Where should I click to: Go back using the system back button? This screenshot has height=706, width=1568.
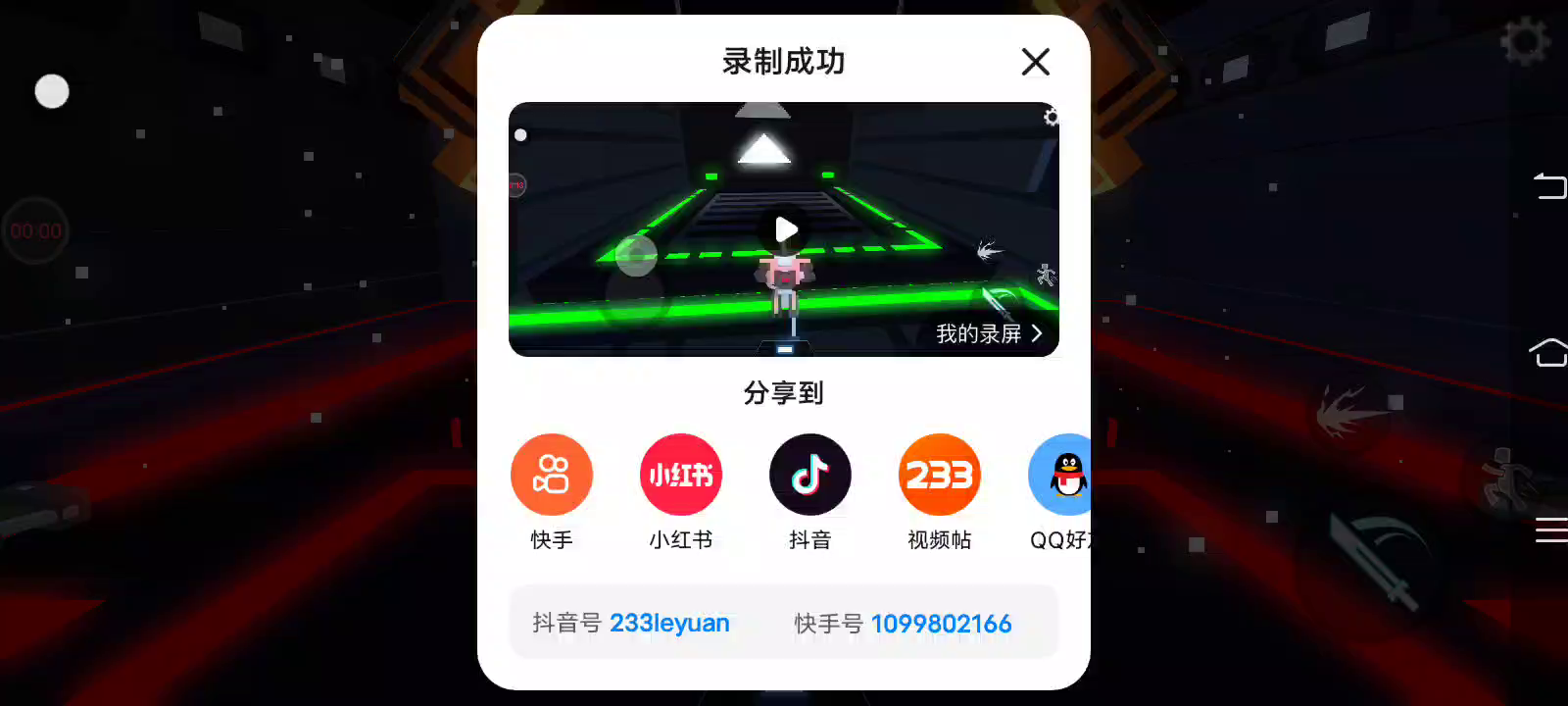click(1549, 184)
